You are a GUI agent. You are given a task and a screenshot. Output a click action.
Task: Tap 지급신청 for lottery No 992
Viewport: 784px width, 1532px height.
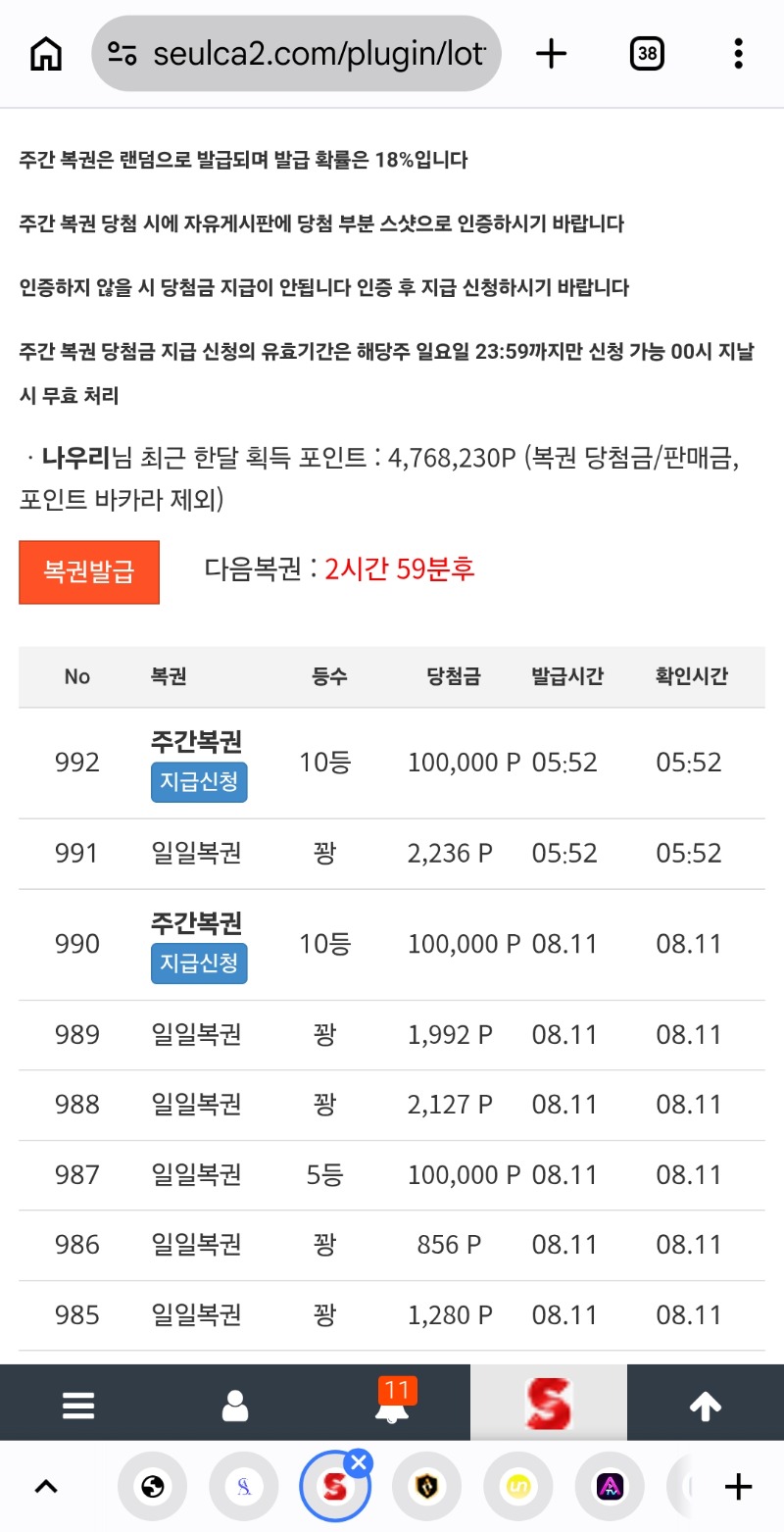coord(199,782)
